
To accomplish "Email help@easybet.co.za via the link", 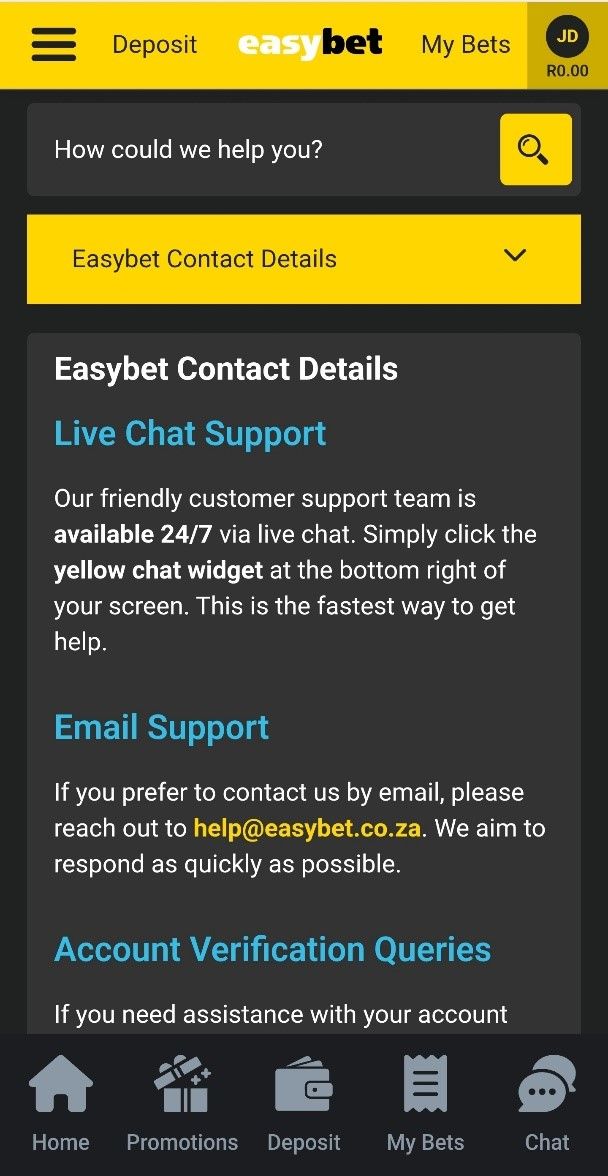I will [x=307, y=828].
